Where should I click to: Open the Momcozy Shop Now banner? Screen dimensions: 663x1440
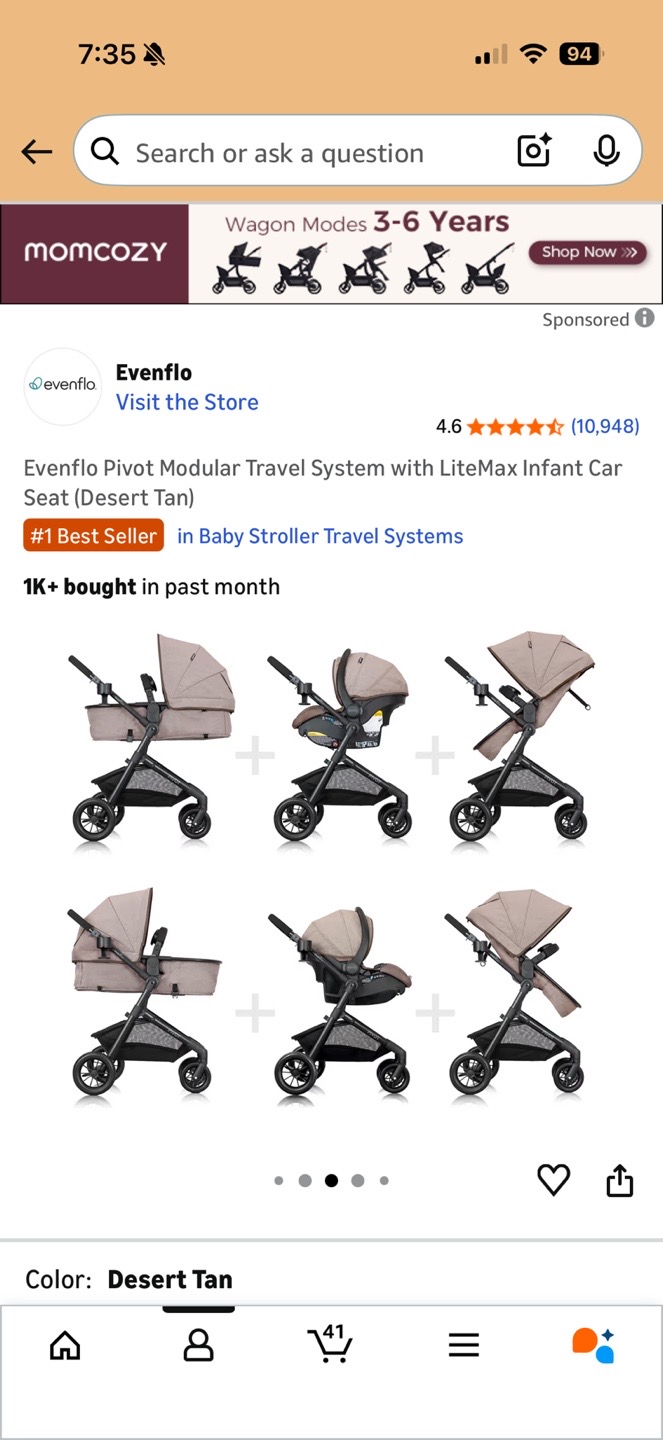(x=589, y=252)
